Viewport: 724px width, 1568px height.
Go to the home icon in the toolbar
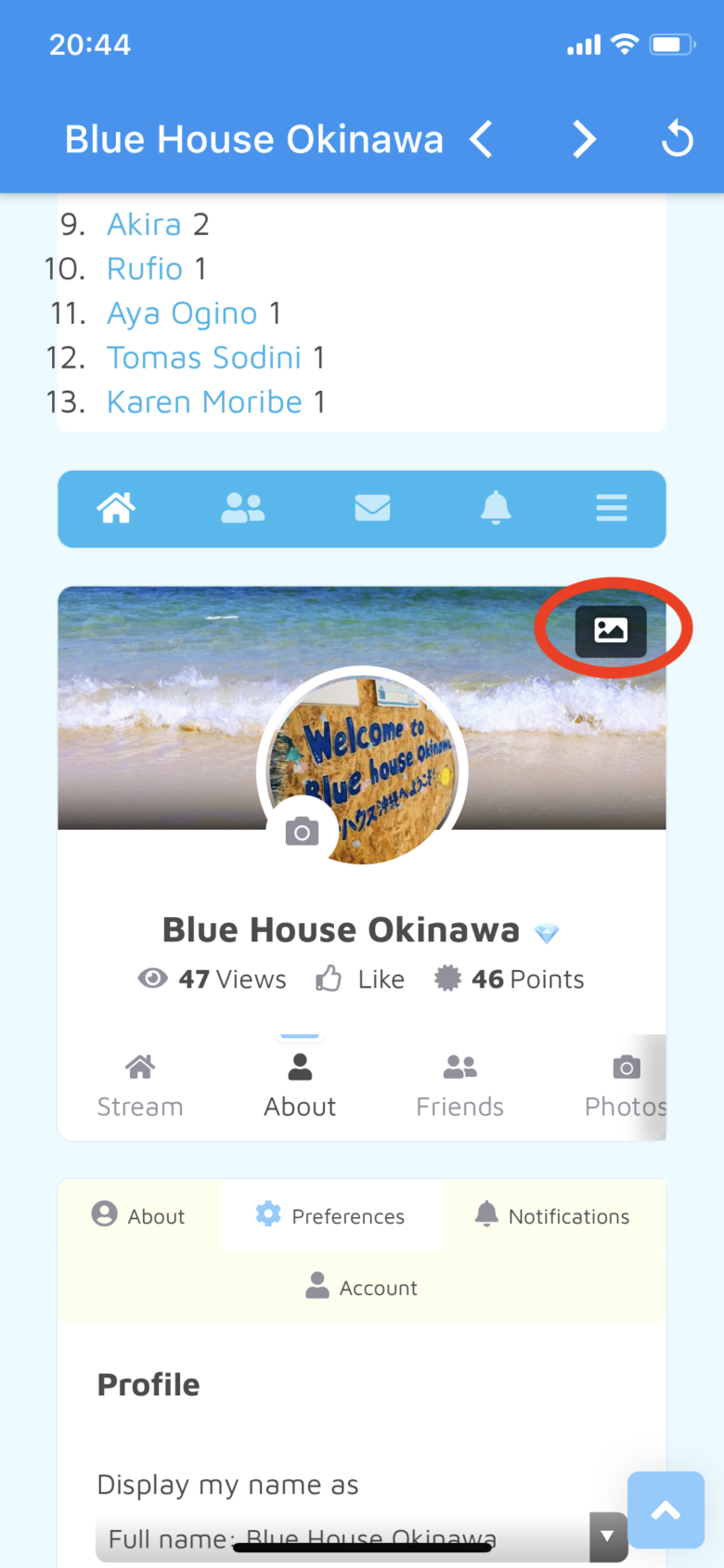point(117,508)
